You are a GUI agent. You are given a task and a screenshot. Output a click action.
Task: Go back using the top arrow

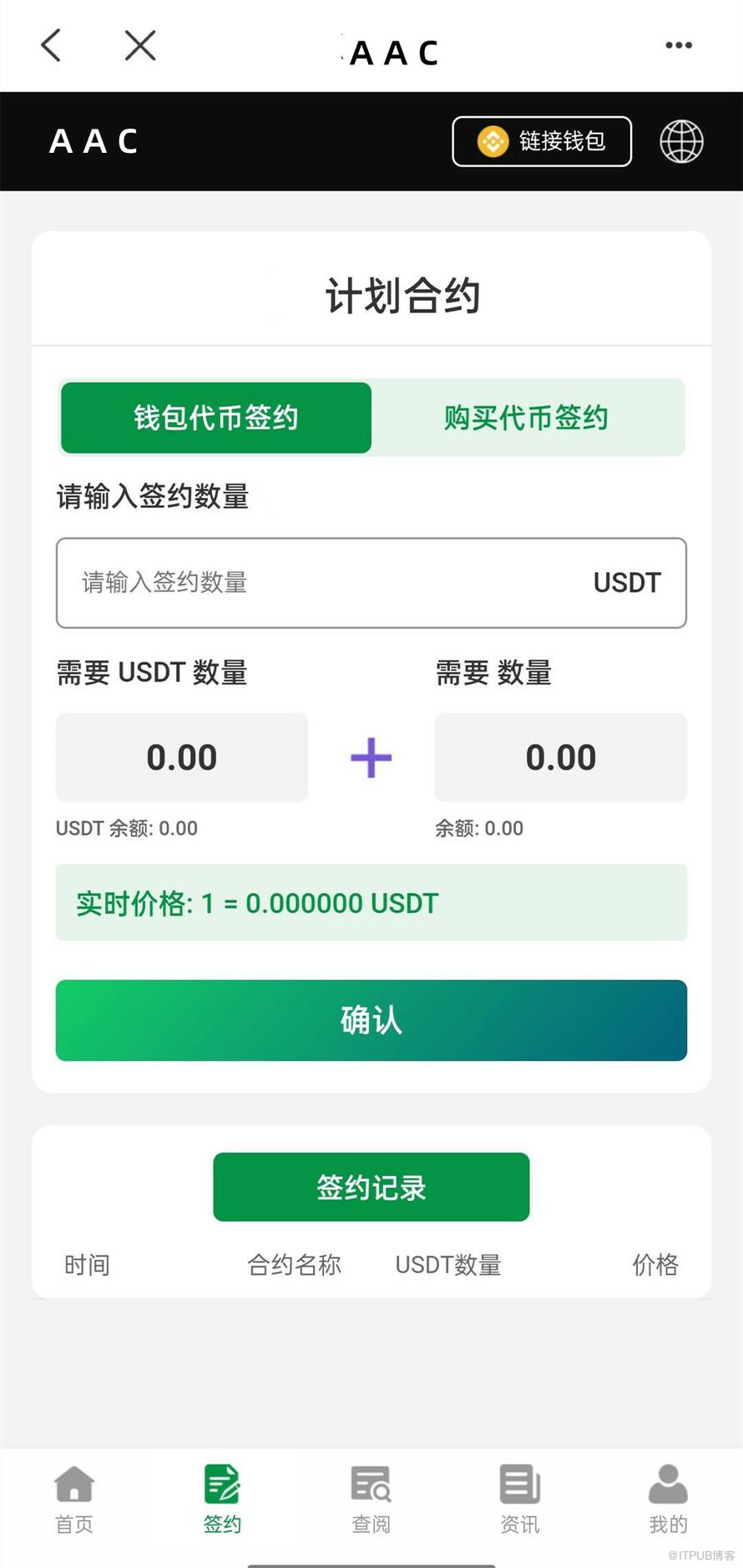point(51,45)
